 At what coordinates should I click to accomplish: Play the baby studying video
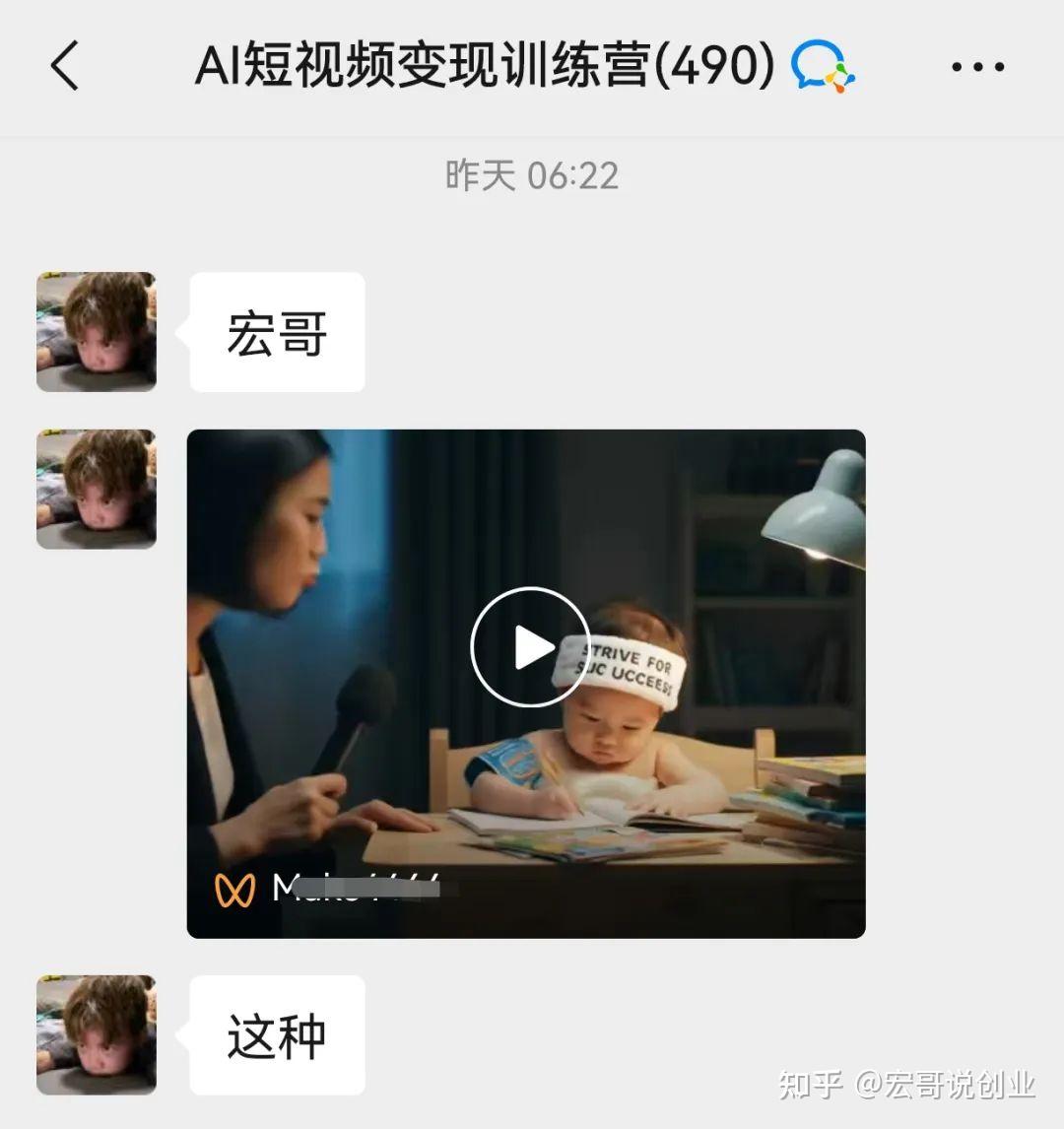click(530, 646)
